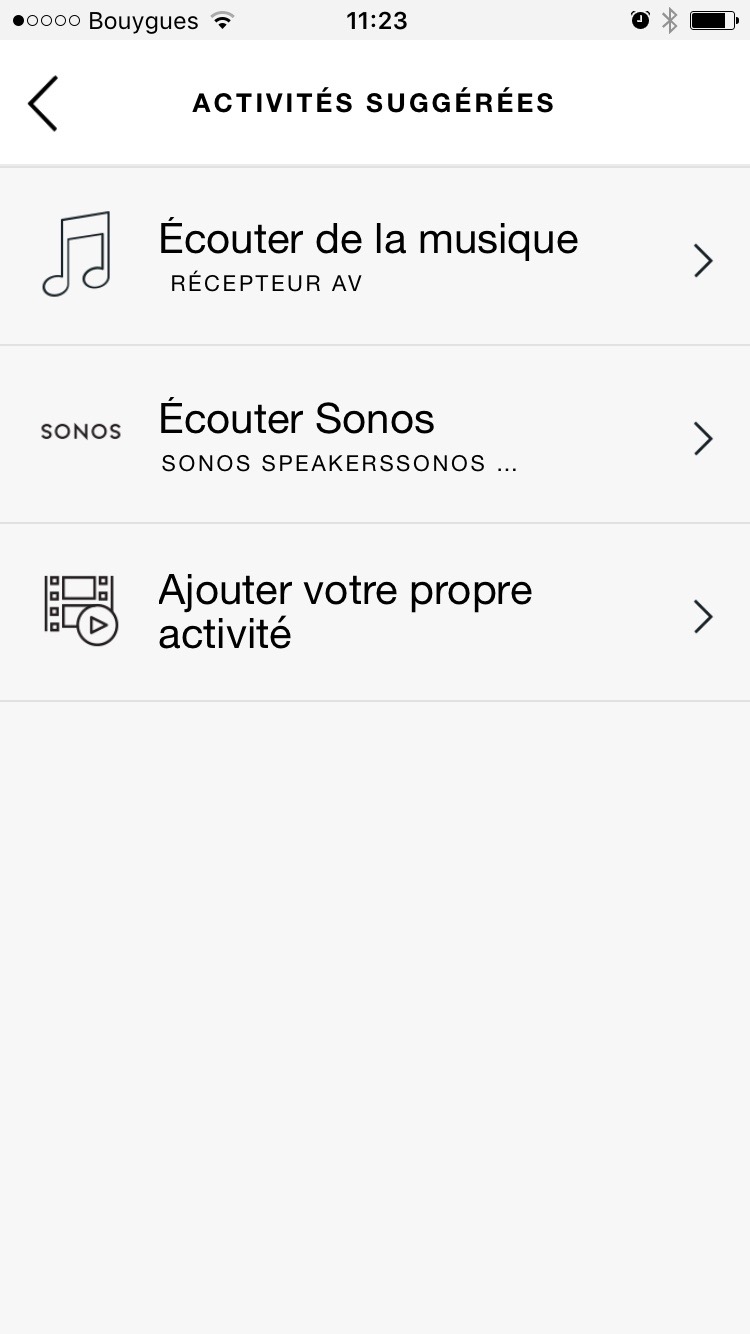Go back using the top-left arrow

point(43,103)
